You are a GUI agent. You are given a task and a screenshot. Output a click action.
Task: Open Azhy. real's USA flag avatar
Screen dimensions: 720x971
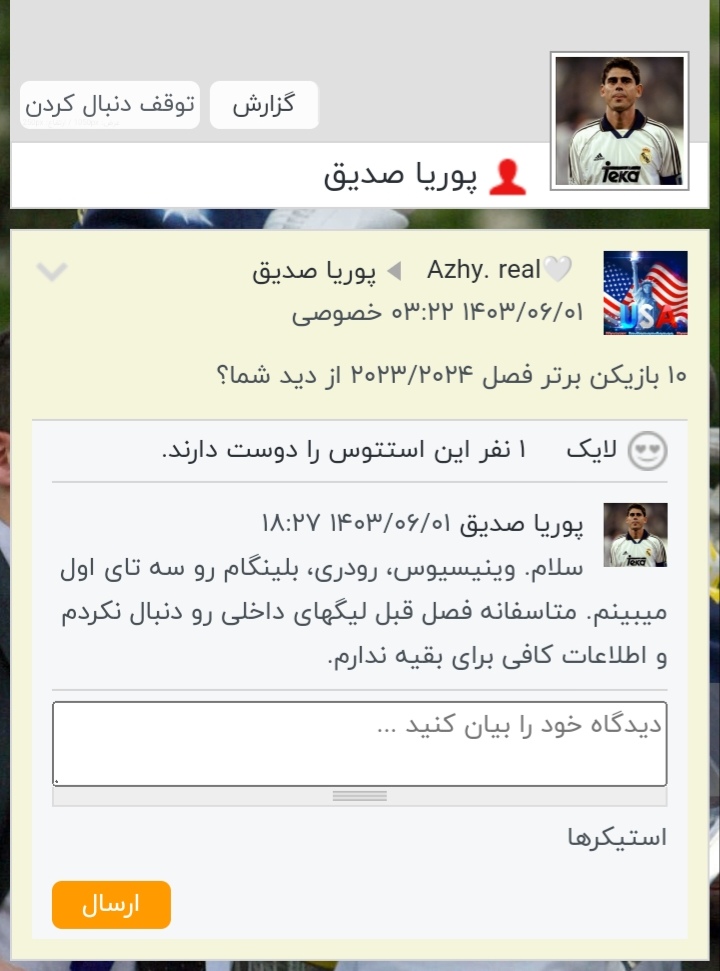point(645,292)
